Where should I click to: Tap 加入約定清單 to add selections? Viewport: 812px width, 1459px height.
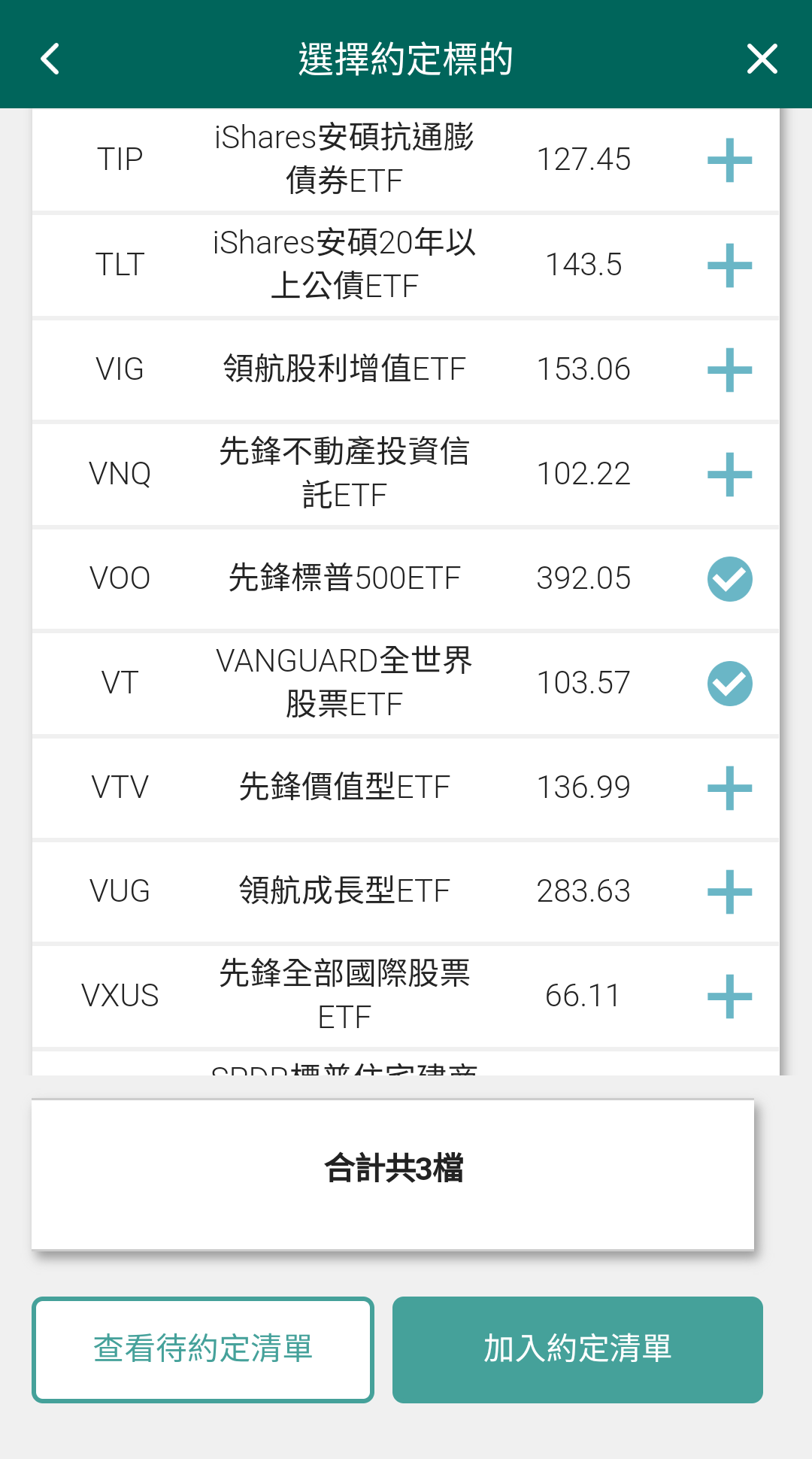[x=577, y=1349]
